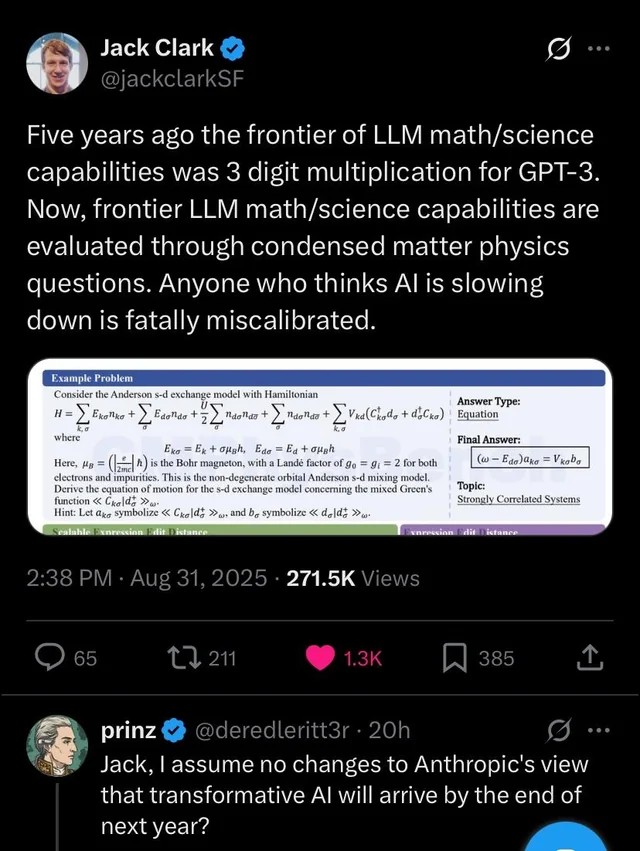Open overflow menu on prinz's reply
Screen dimensions: 640x851
tap(597, 731)
